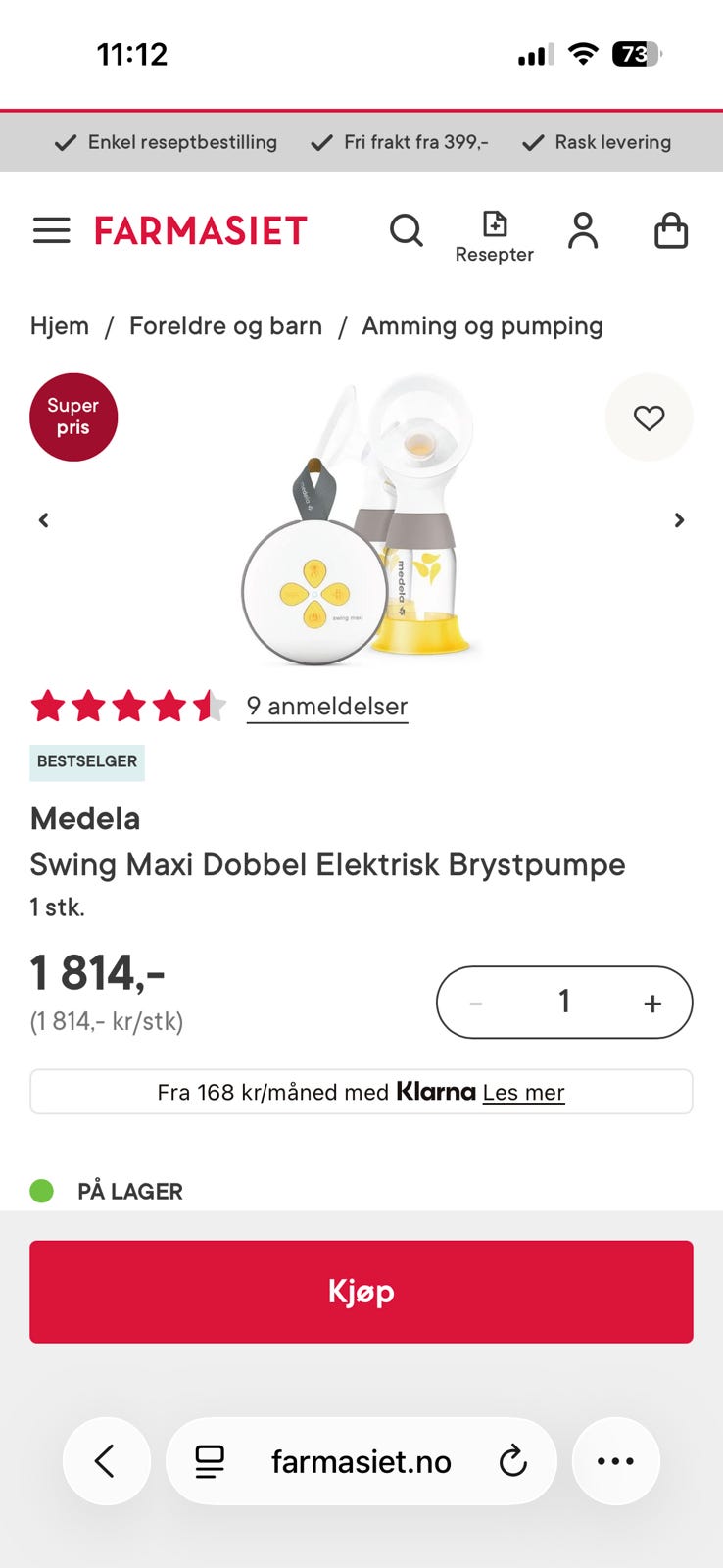The image size is (723, 1568).
Task: Go to the Hjem breadcrumb
Action: pyautogui.click(x=60, y=326)
